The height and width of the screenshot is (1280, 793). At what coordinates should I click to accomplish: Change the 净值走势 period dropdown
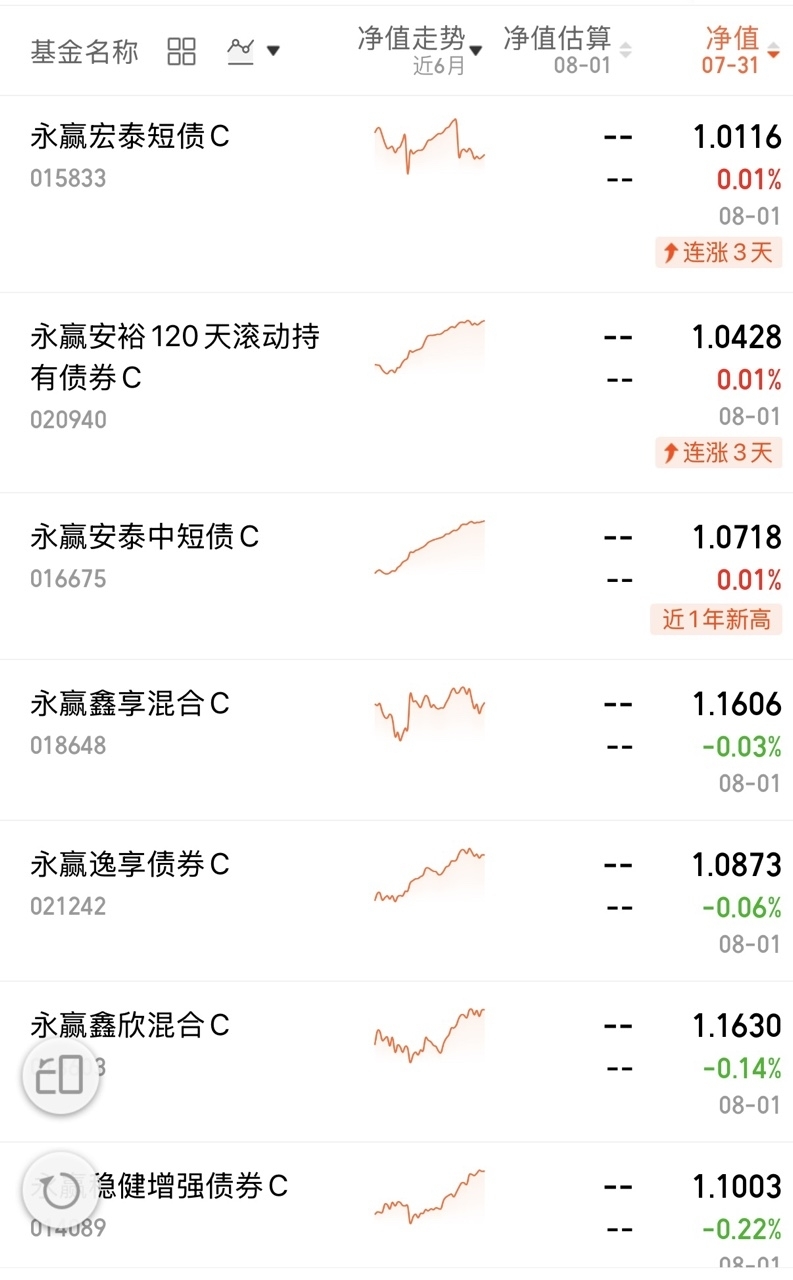tap(420, 51)
